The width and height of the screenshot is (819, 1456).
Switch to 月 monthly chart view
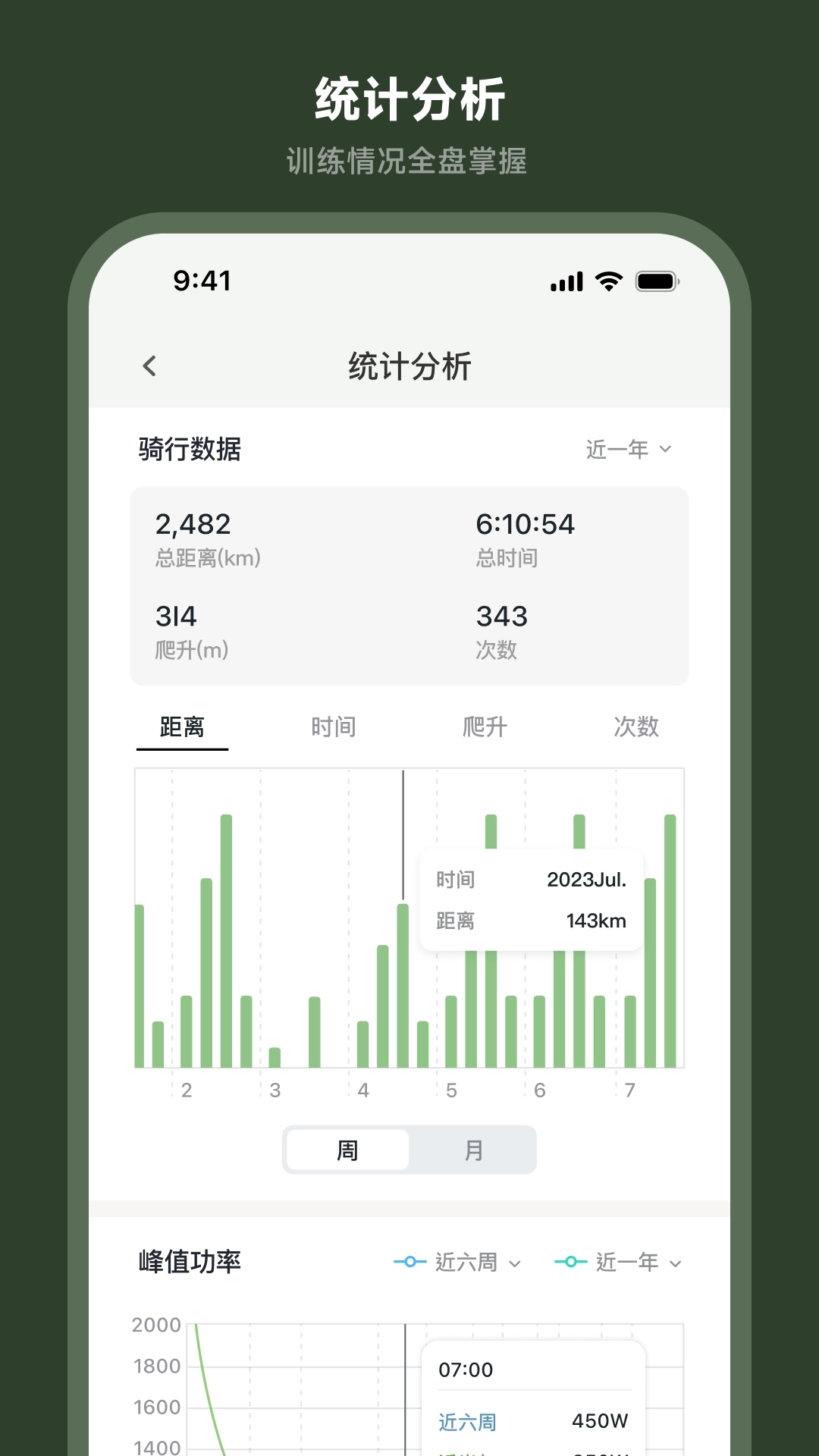[473, 1150]
